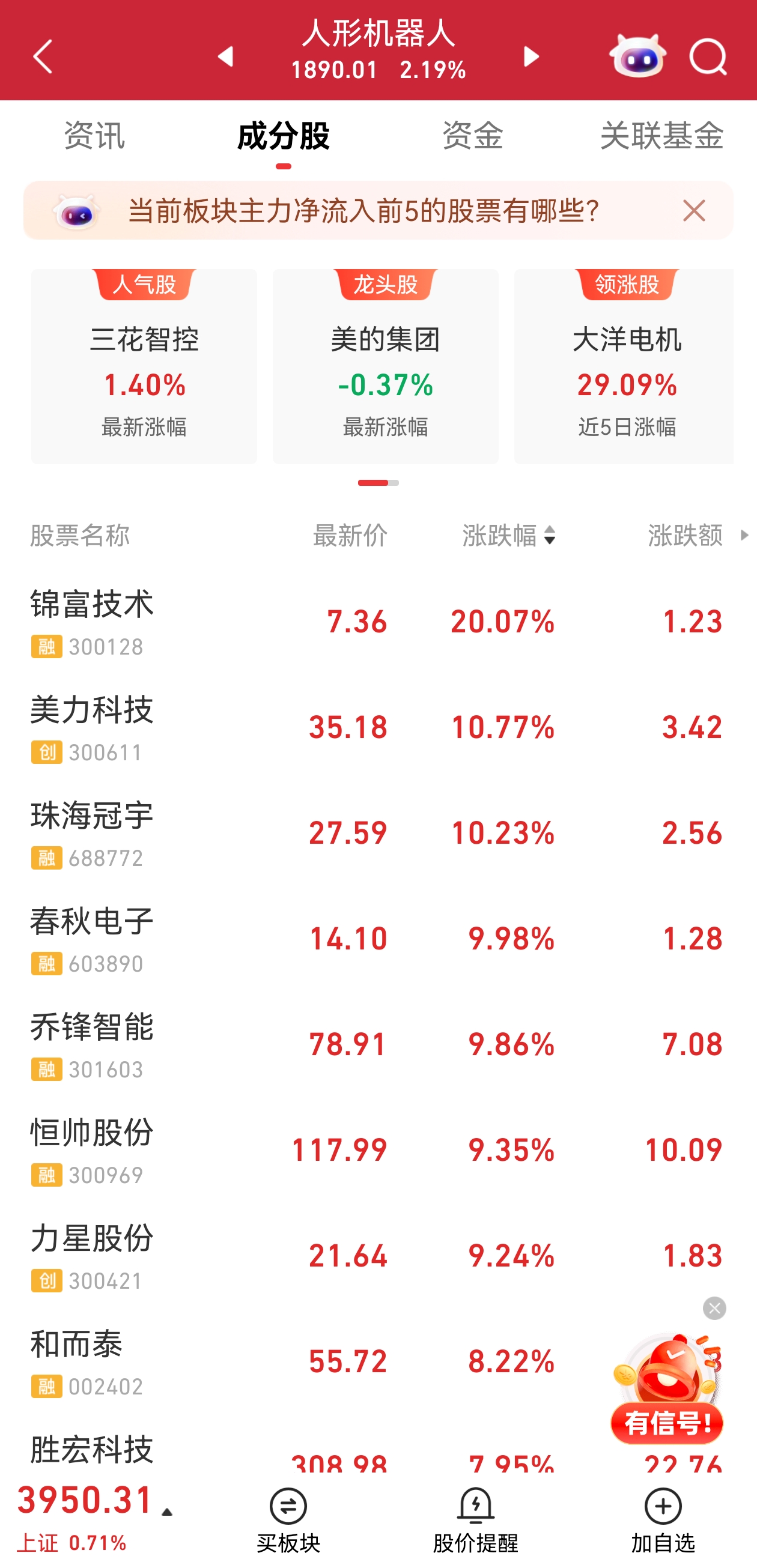Go back using the top-left back arrow
Viewport: 757px width, 1568px height.
click(x=41, y=56)
